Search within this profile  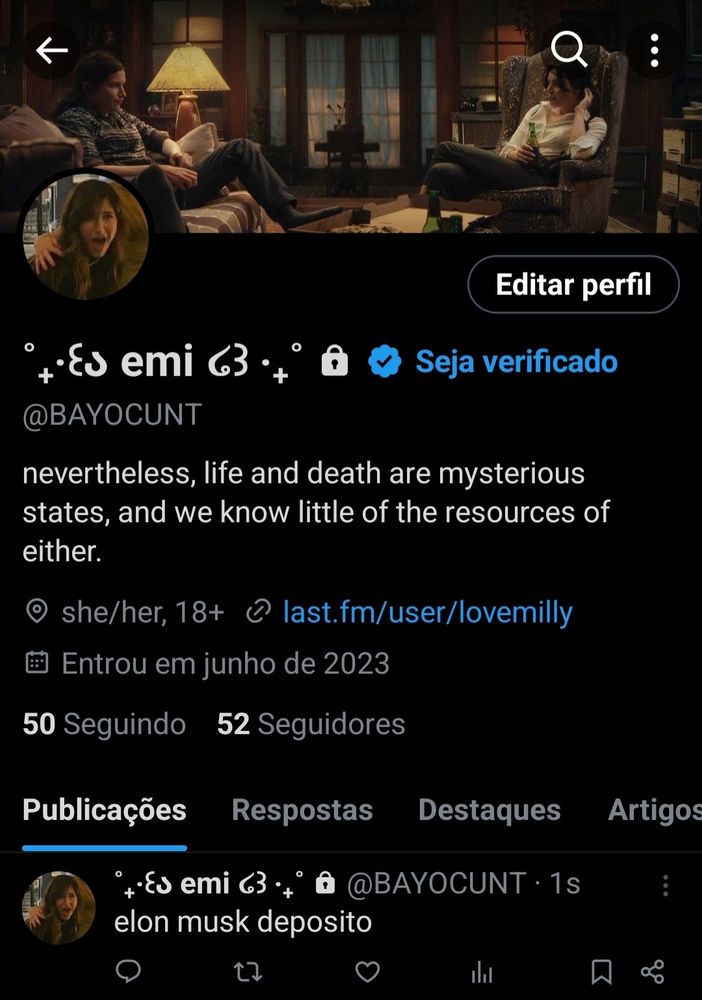[x=569, y=49]
